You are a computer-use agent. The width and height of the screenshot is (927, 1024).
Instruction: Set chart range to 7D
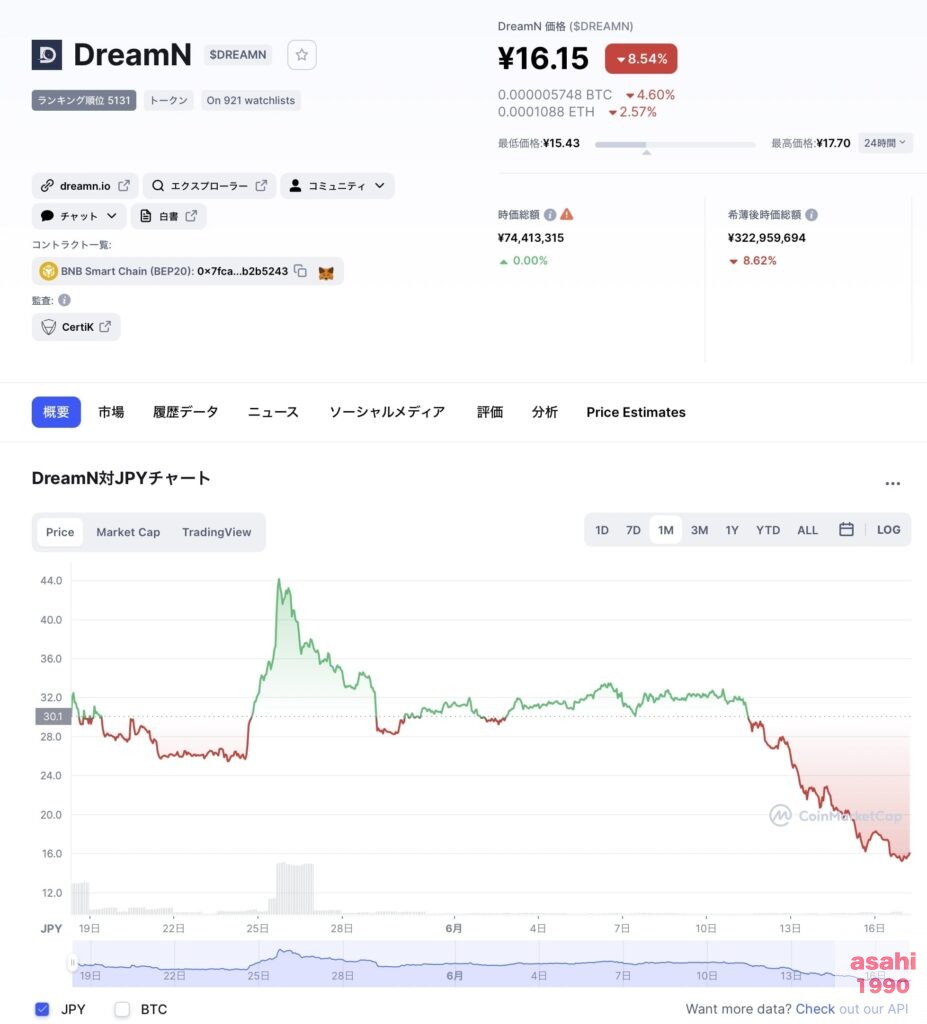[x=633, y=530]
